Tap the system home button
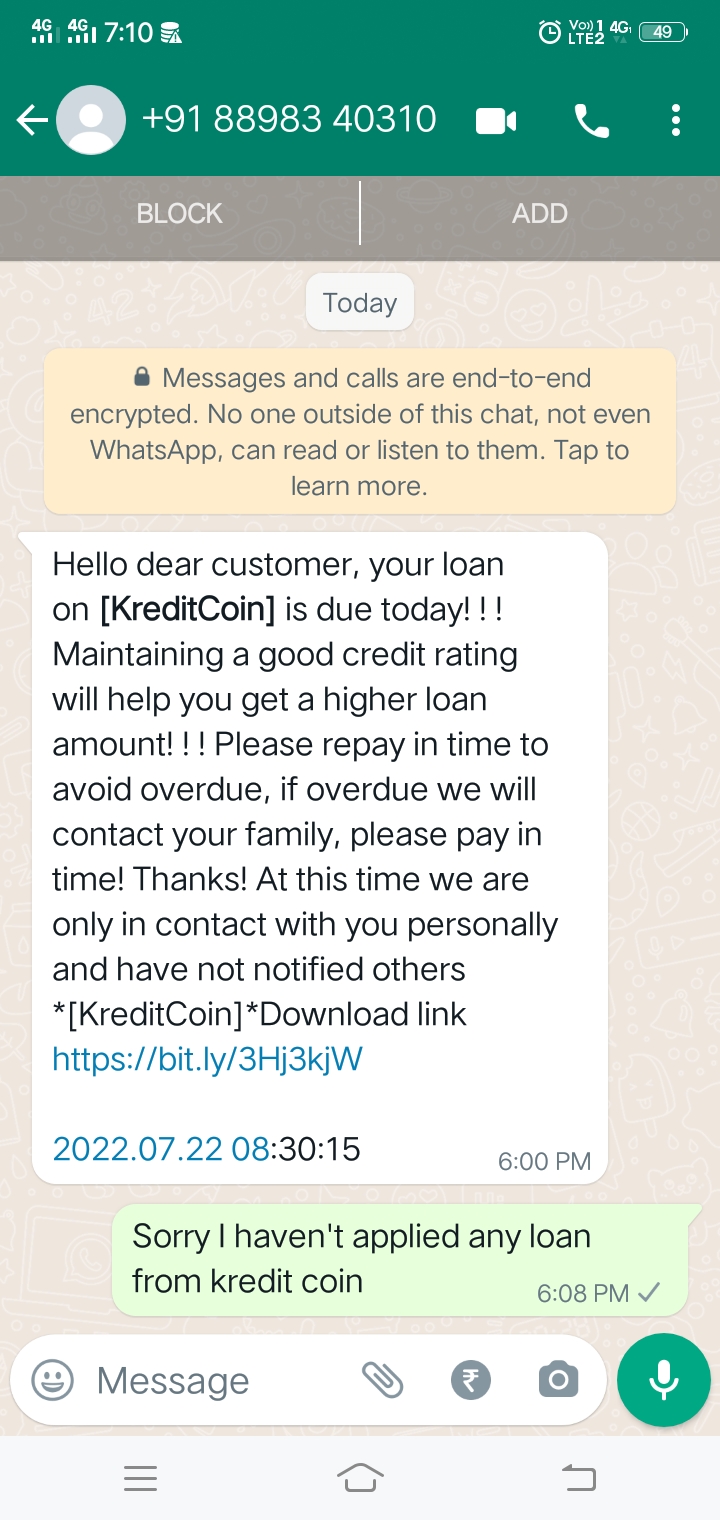 [x=360, y=1477]
